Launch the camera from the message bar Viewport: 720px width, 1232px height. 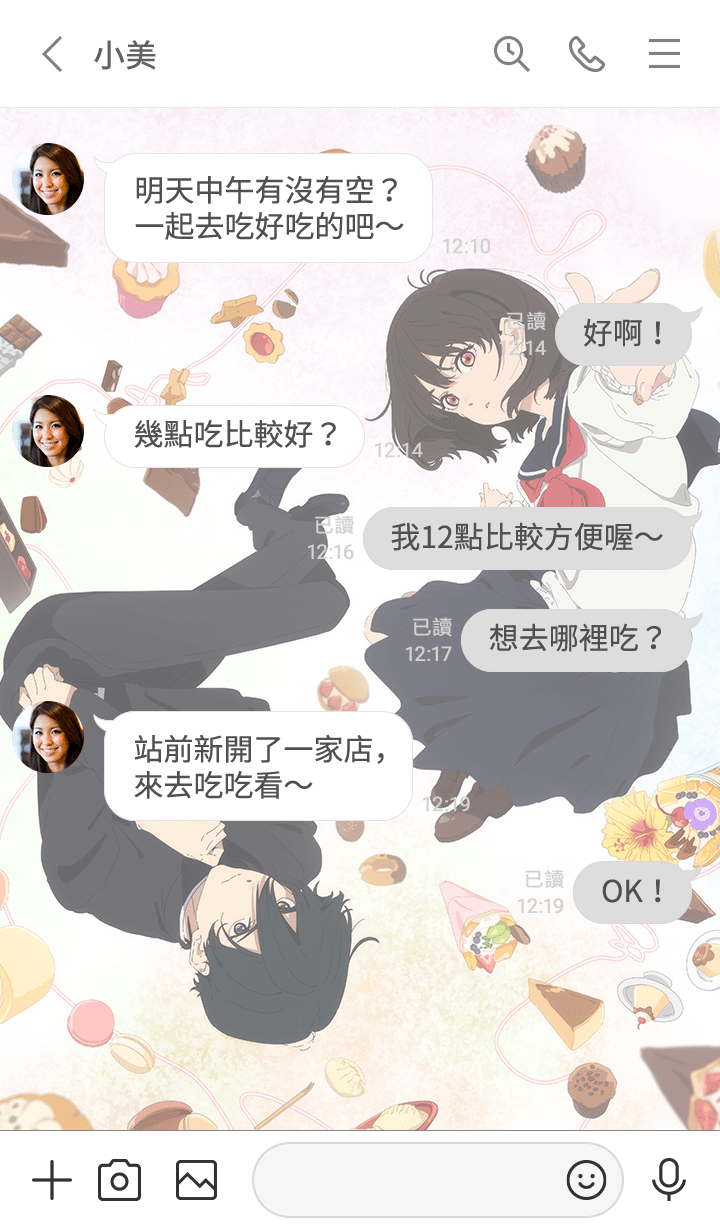point(119,1181)
